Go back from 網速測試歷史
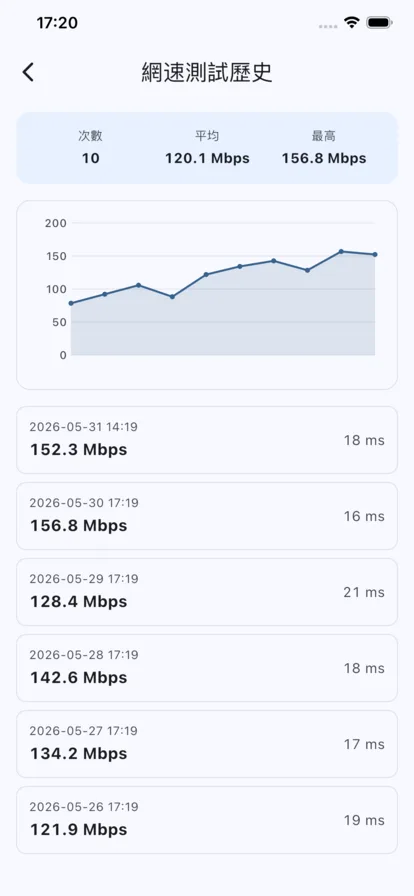The width and height of the screenshot is (414, 896). pos(28,73)
